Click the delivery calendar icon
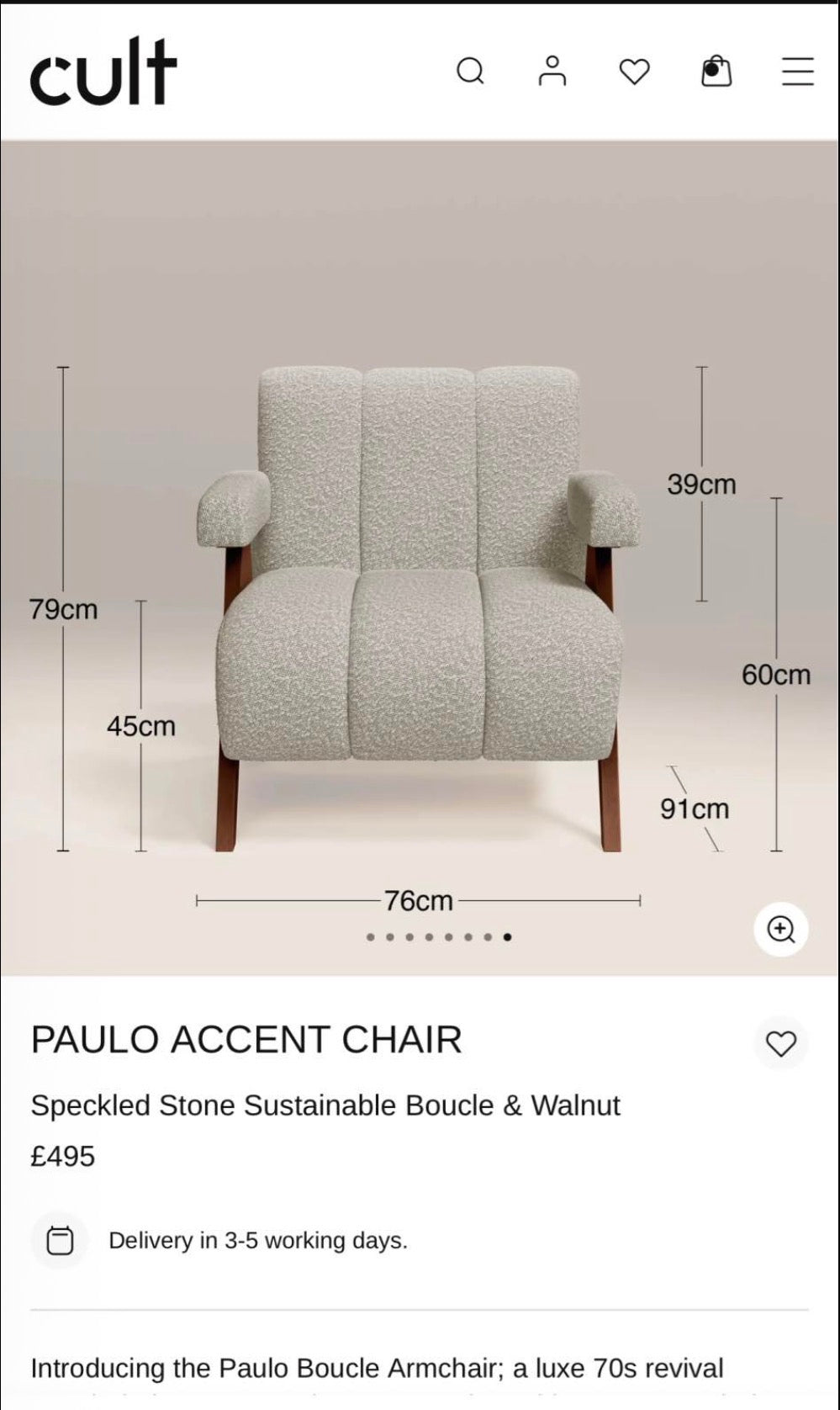Viewport: 840px width, 1410px height. [57, 1238]
